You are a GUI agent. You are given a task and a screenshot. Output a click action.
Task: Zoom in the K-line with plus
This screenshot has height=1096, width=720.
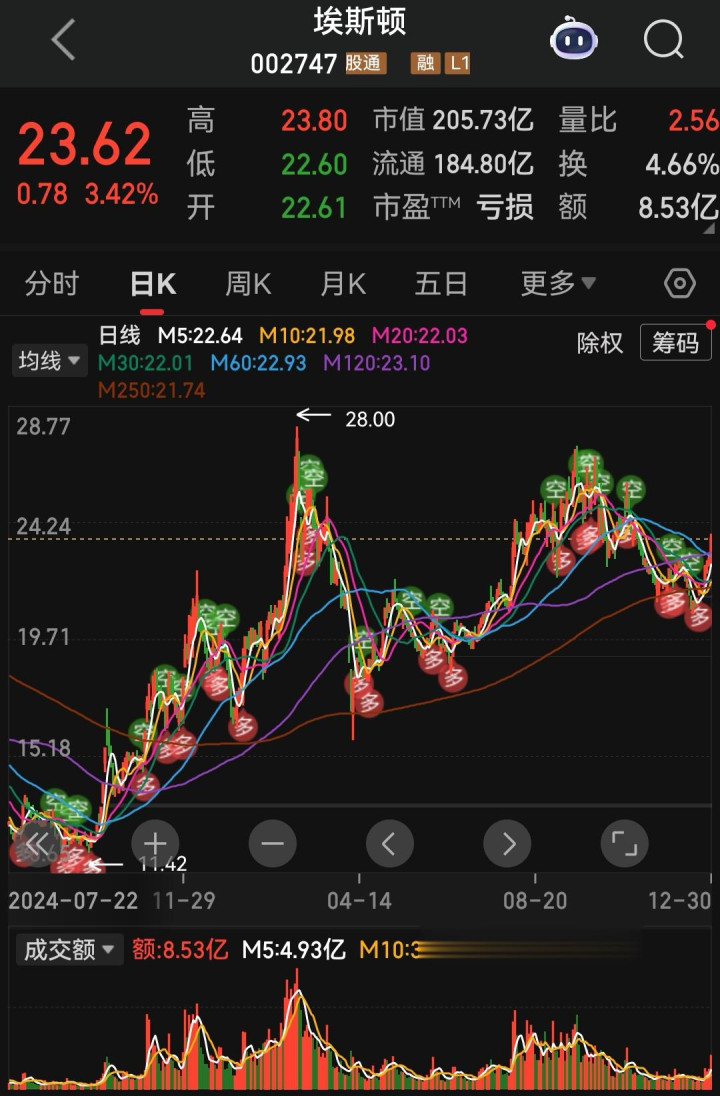(155, 844)
